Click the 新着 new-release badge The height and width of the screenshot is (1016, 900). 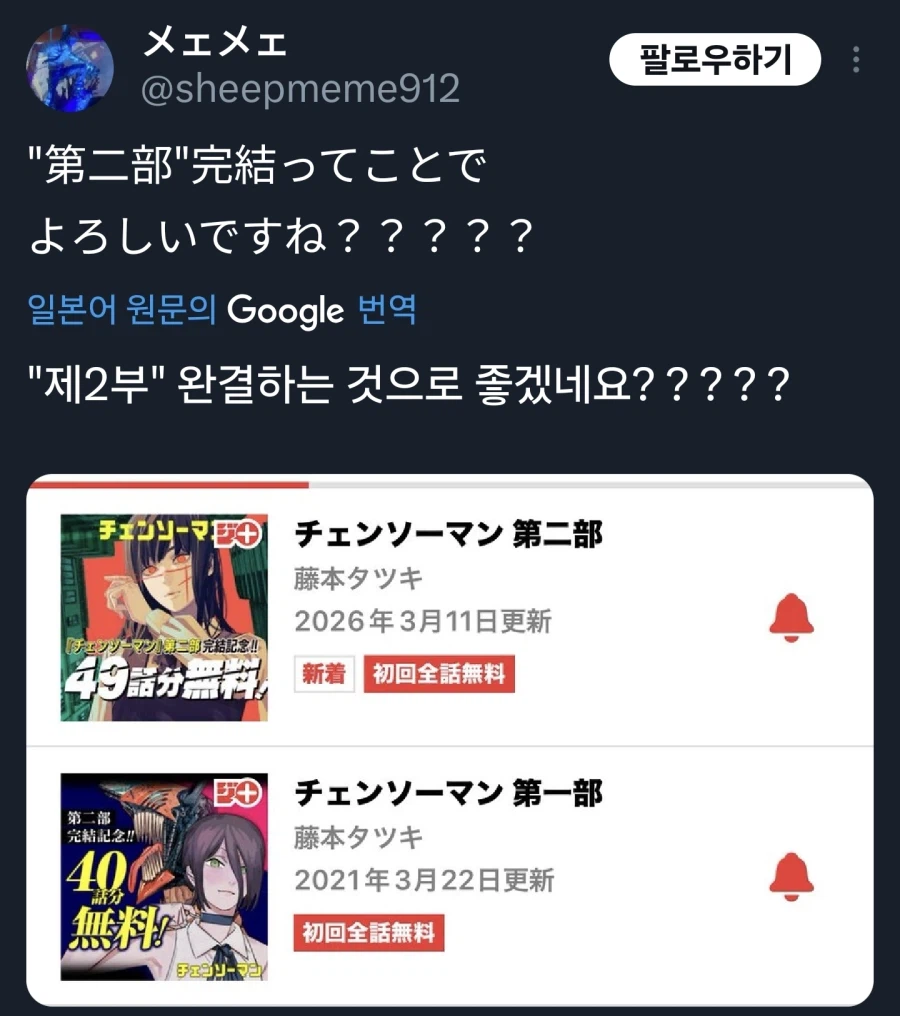point(324,675)
